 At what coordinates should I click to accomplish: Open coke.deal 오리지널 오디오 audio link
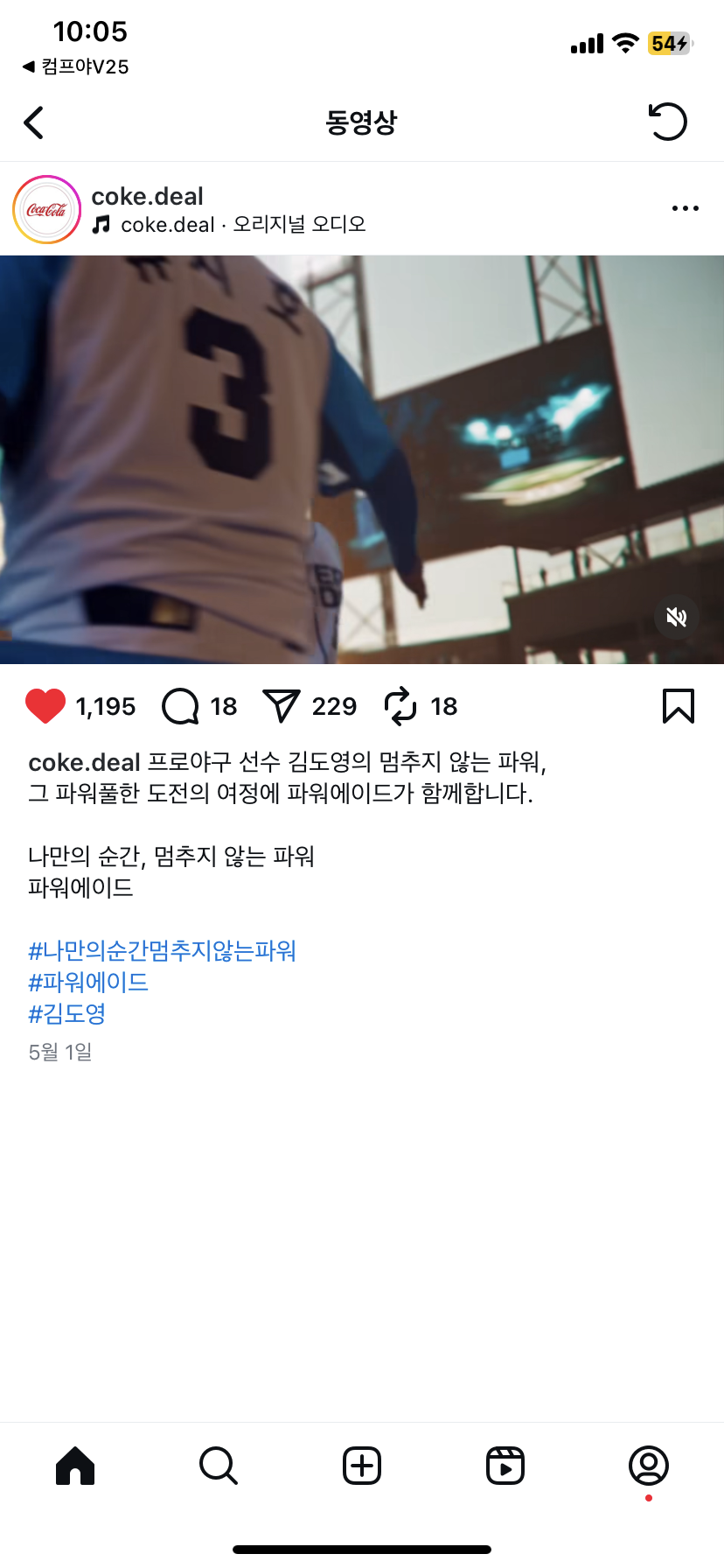tap(242, 225)
